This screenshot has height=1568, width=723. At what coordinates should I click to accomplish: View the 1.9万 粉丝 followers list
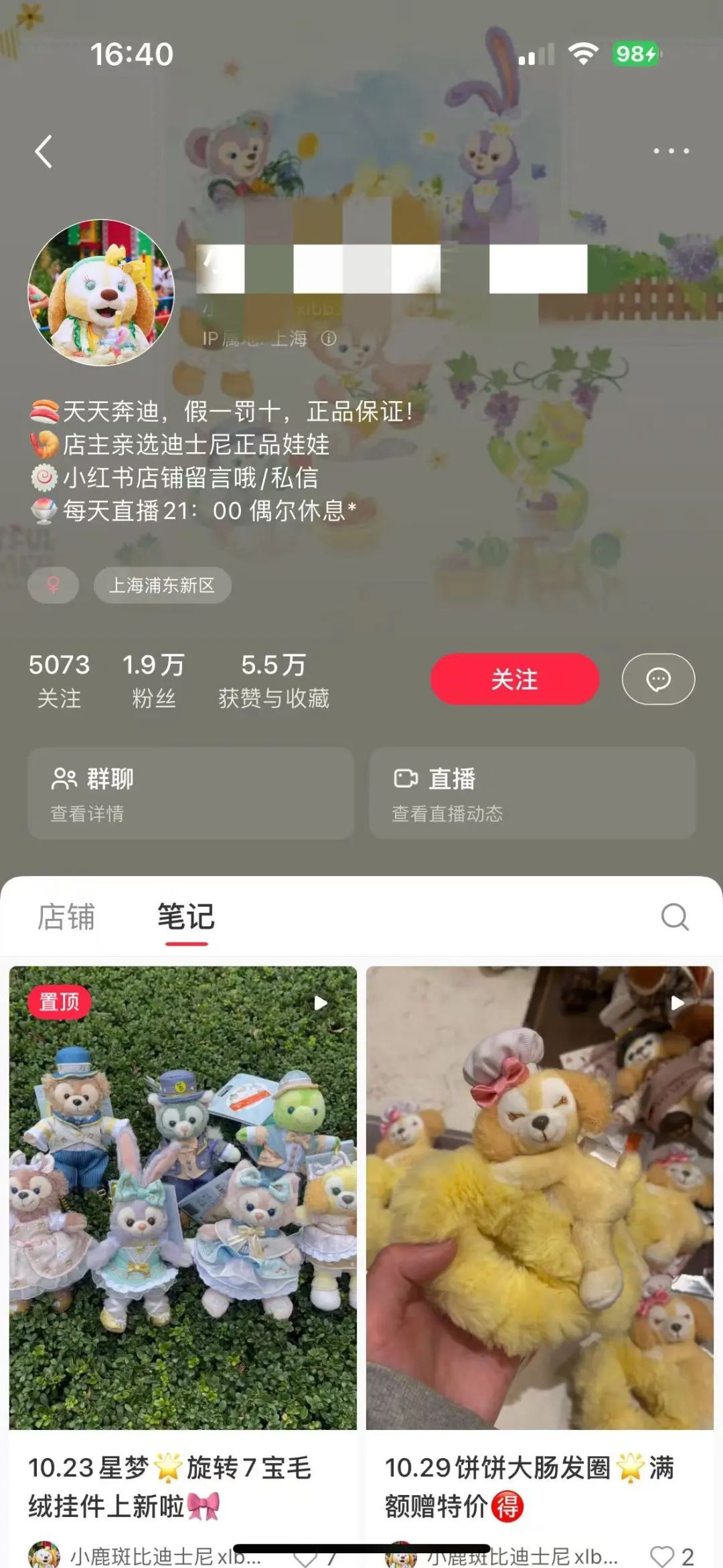tap(153, 681)
